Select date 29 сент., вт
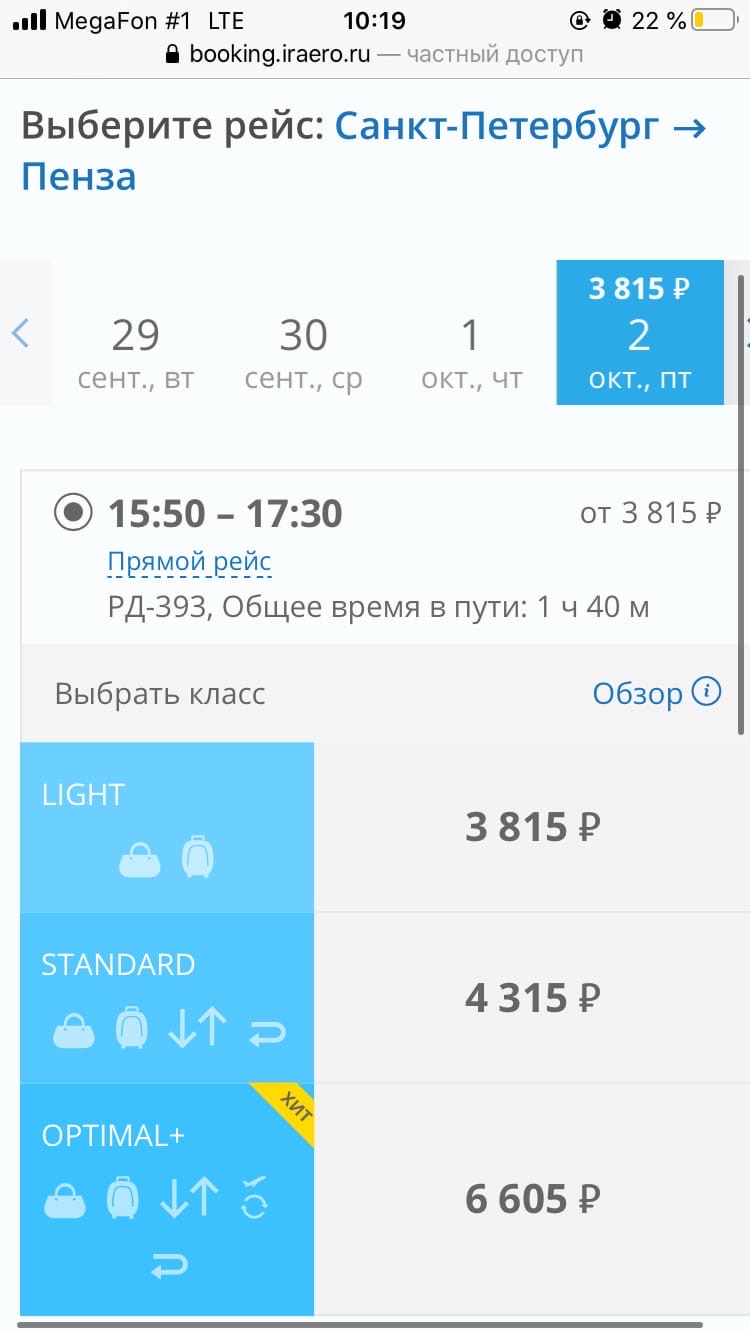Image resolution: width=750 pixels, height=1334 pixels. point(136,352)
